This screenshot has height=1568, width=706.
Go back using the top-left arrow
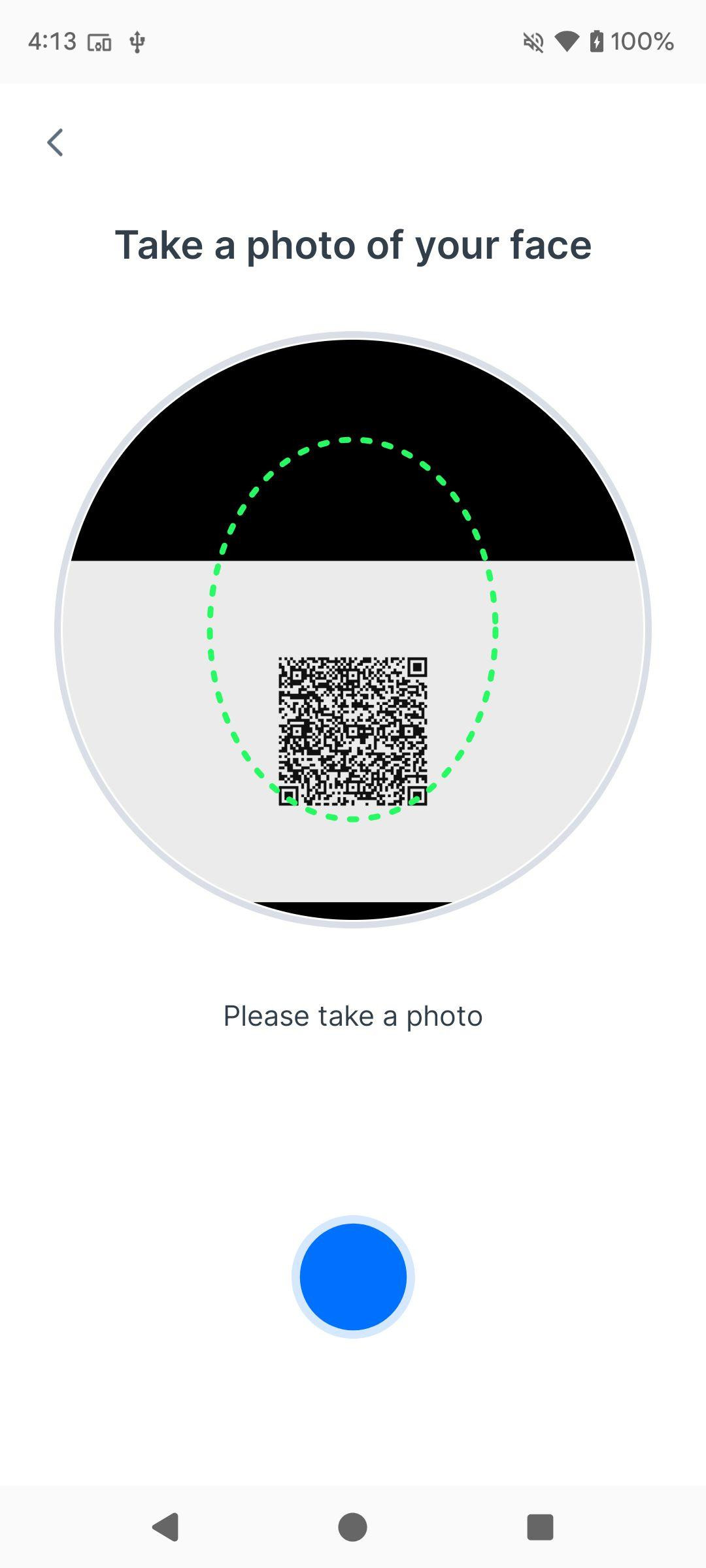56,142
